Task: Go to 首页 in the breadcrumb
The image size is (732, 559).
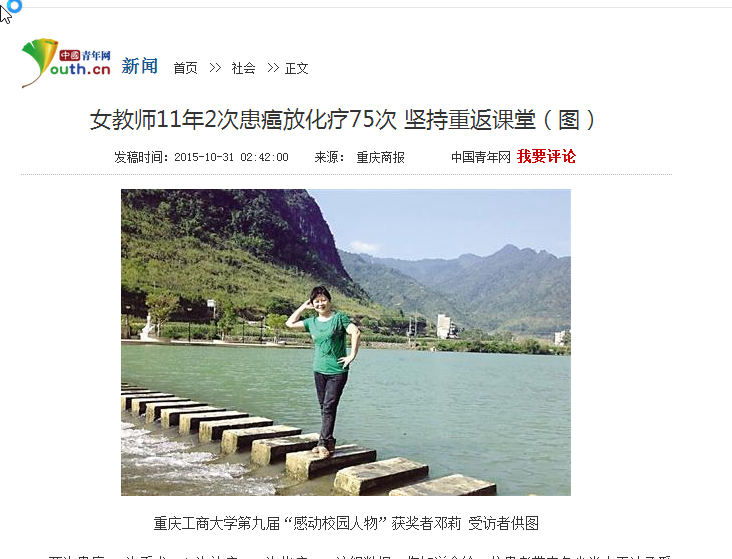Action: coord(185,68)
